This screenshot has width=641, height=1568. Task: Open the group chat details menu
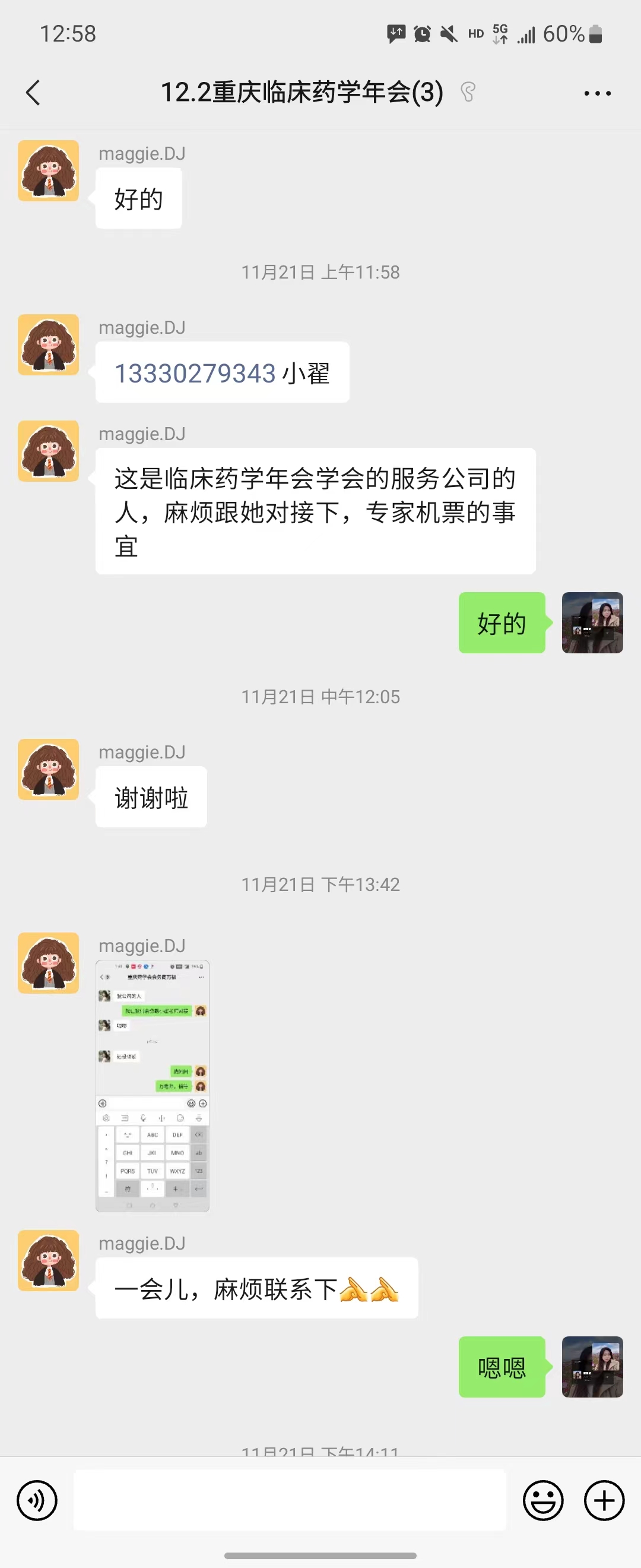click(x=596, y=93)
